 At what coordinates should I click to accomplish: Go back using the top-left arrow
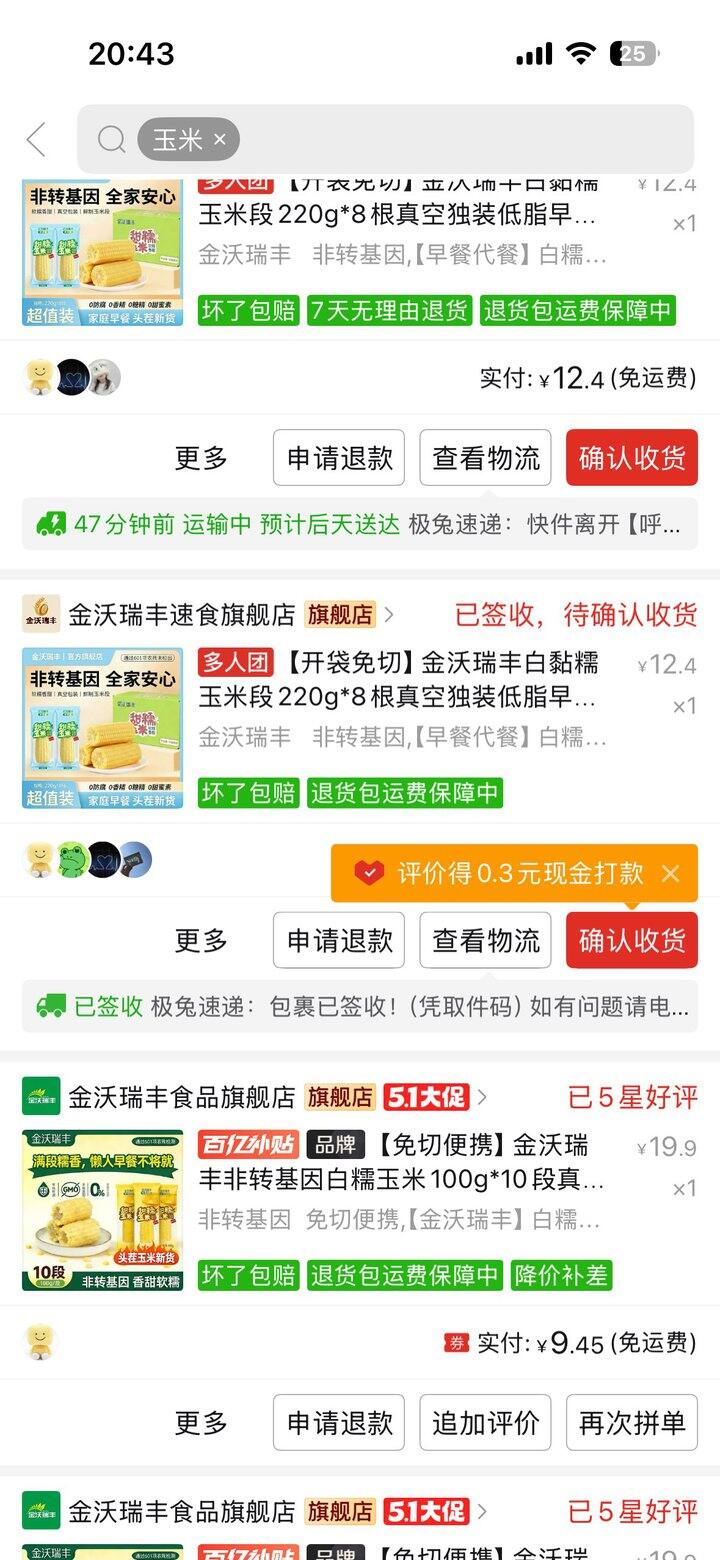coord(37,140)
